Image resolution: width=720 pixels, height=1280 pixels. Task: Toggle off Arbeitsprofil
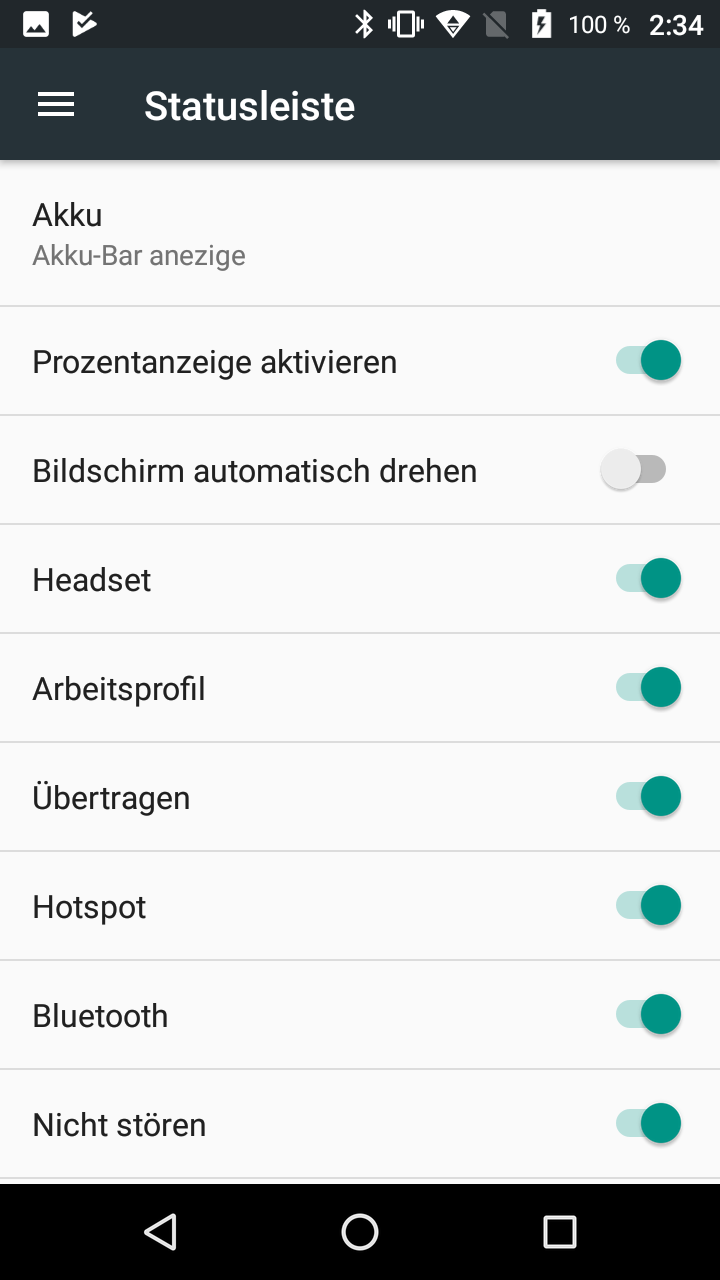[648, 688]
